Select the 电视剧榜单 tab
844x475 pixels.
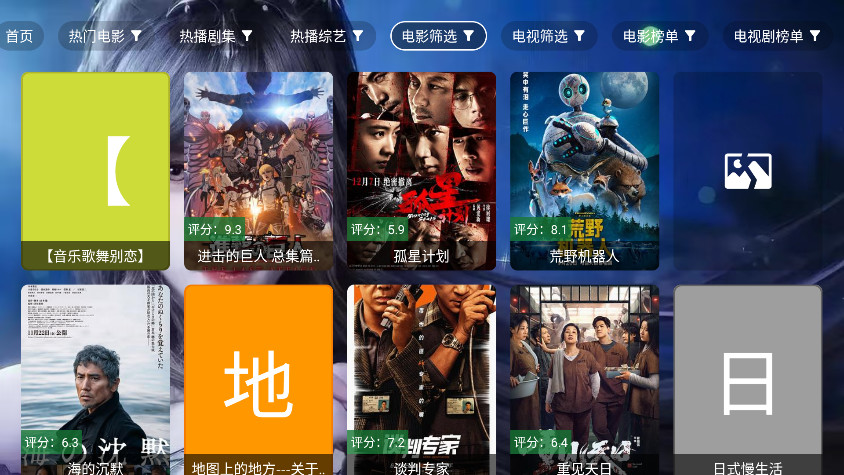tap(778, 36)
